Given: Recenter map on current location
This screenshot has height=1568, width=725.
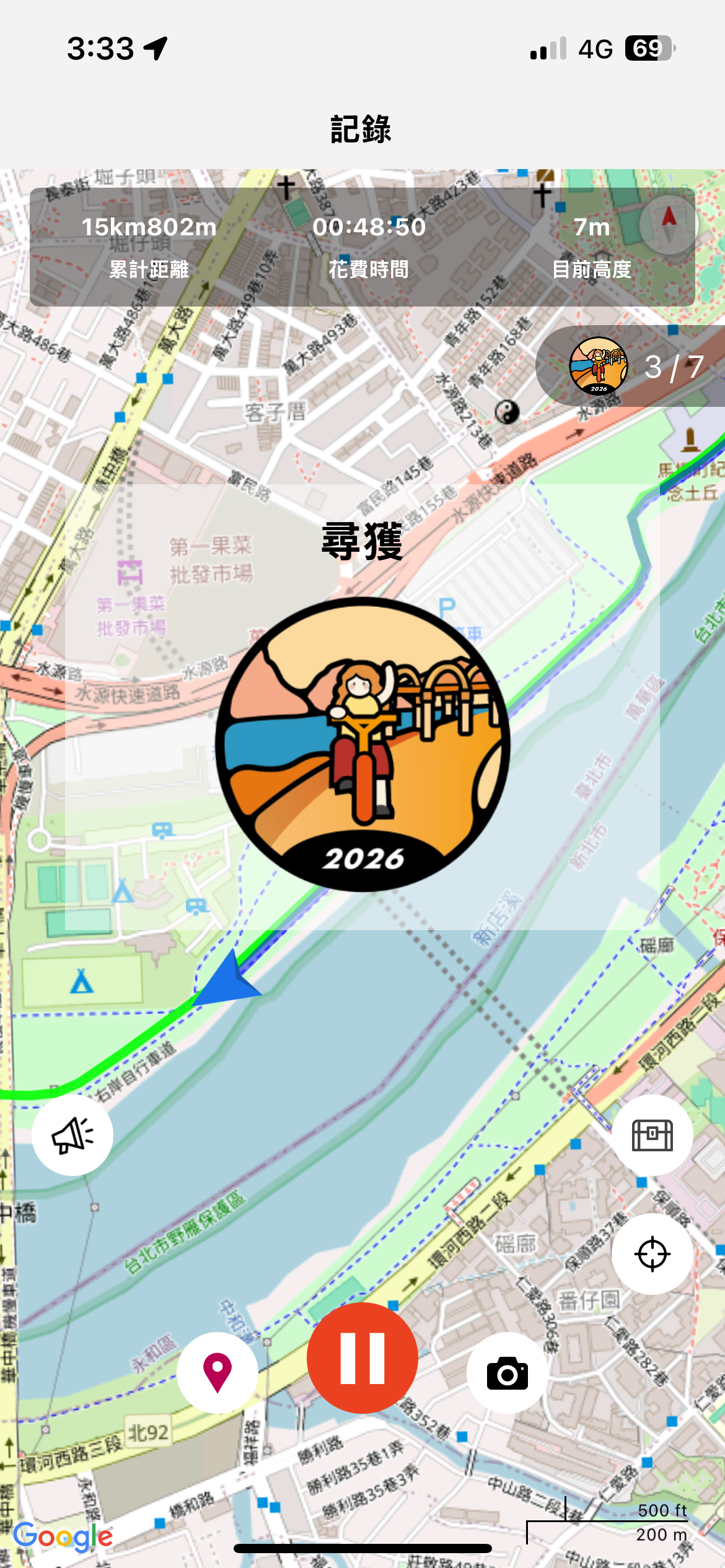Looking at the screenshot, I should pyautogui.click(x=652, y=1254).
